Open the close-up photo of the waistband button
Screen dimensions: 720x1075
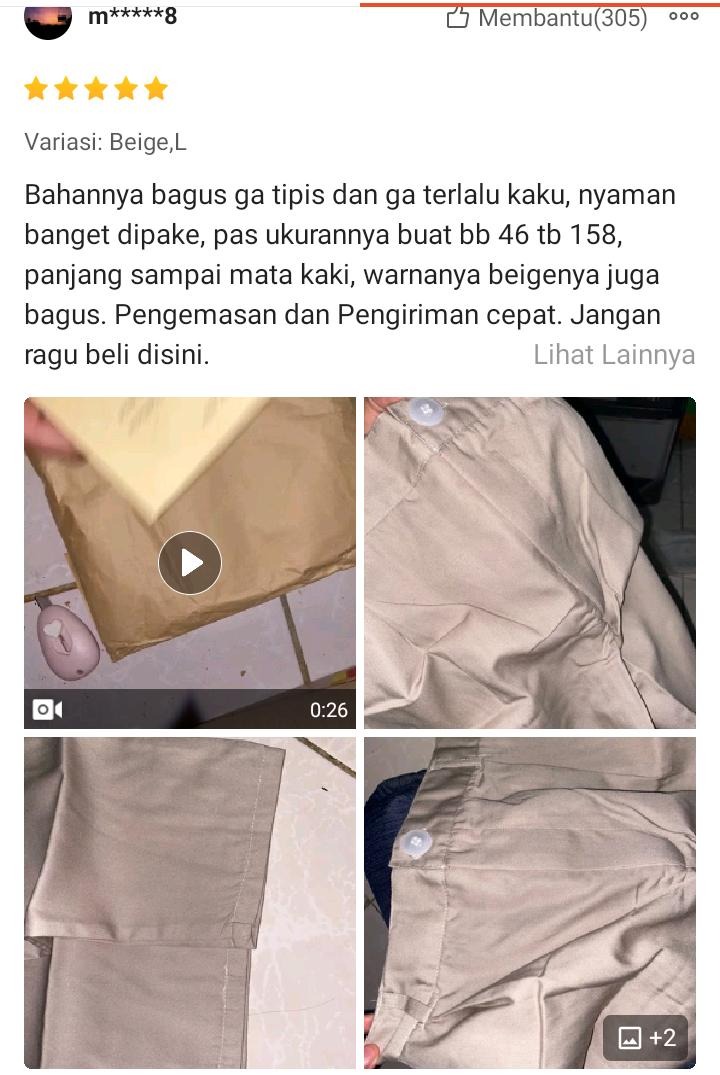[x=530, y=562]
